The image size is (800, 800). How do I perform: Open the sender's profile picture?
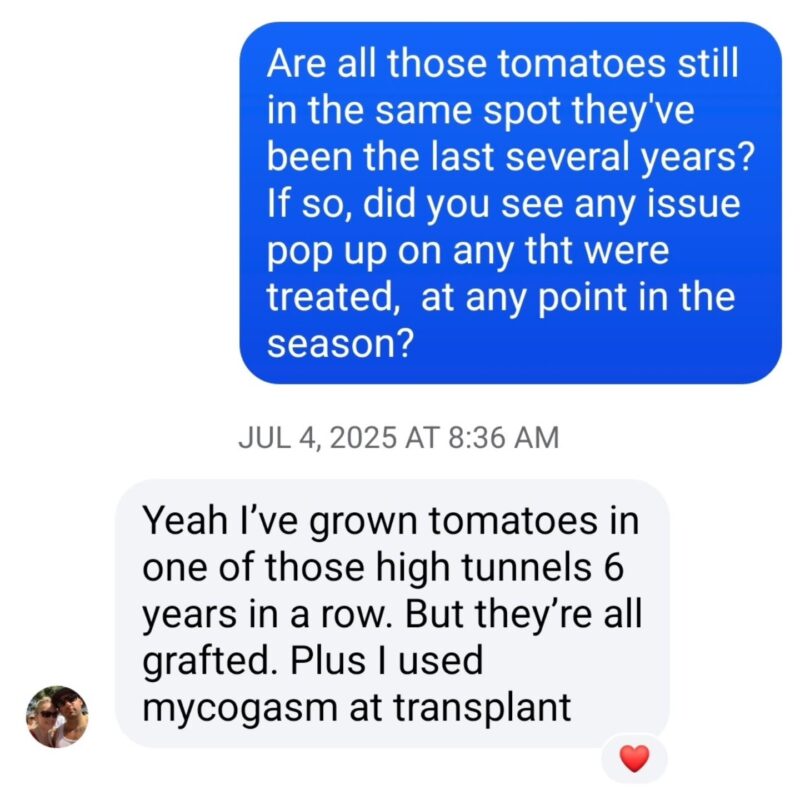(57, 717)
